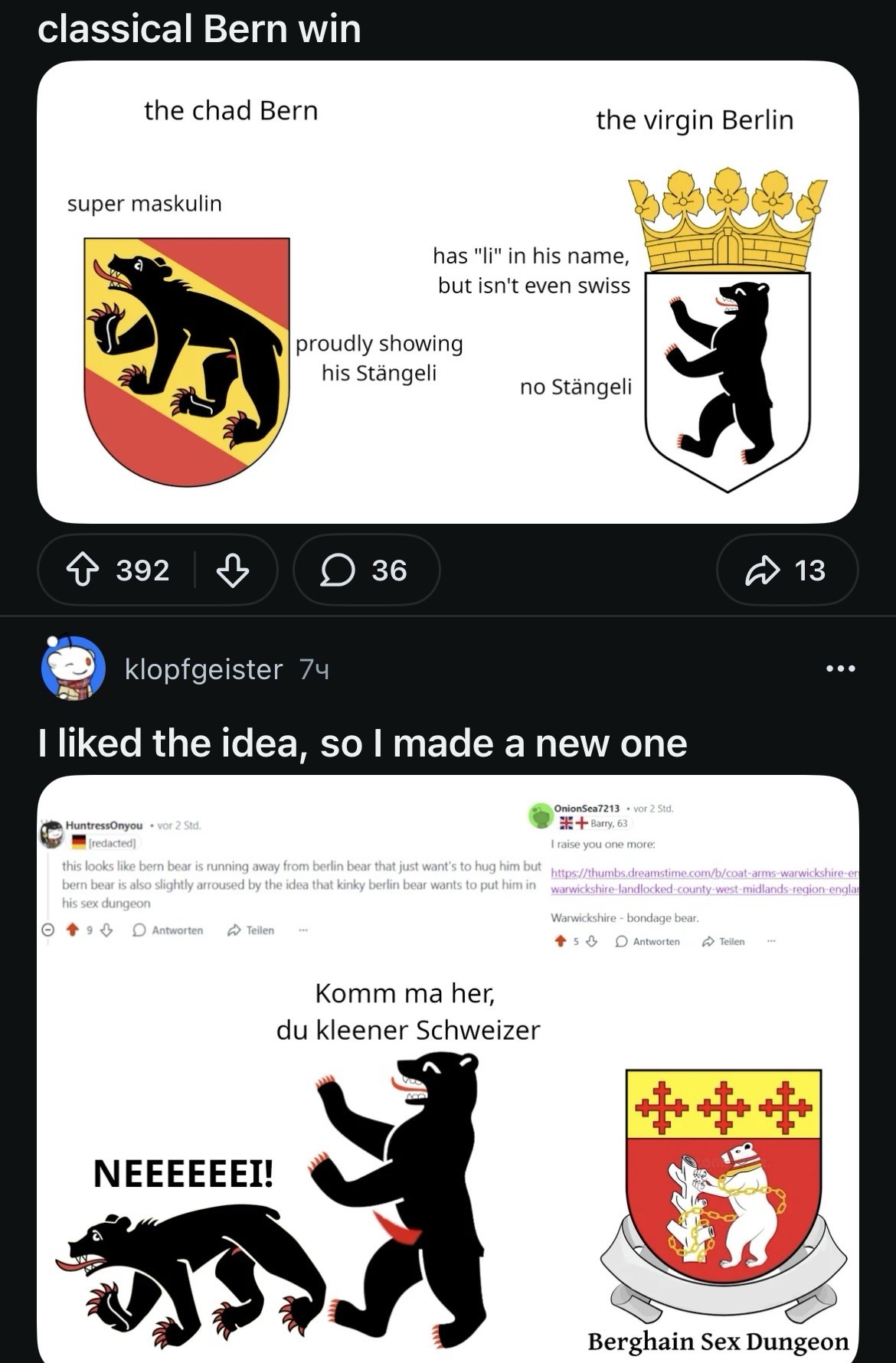Open the Berghain Sex Dungeon meme image
Screen dimensions: 896x1363
point(447,1072)
